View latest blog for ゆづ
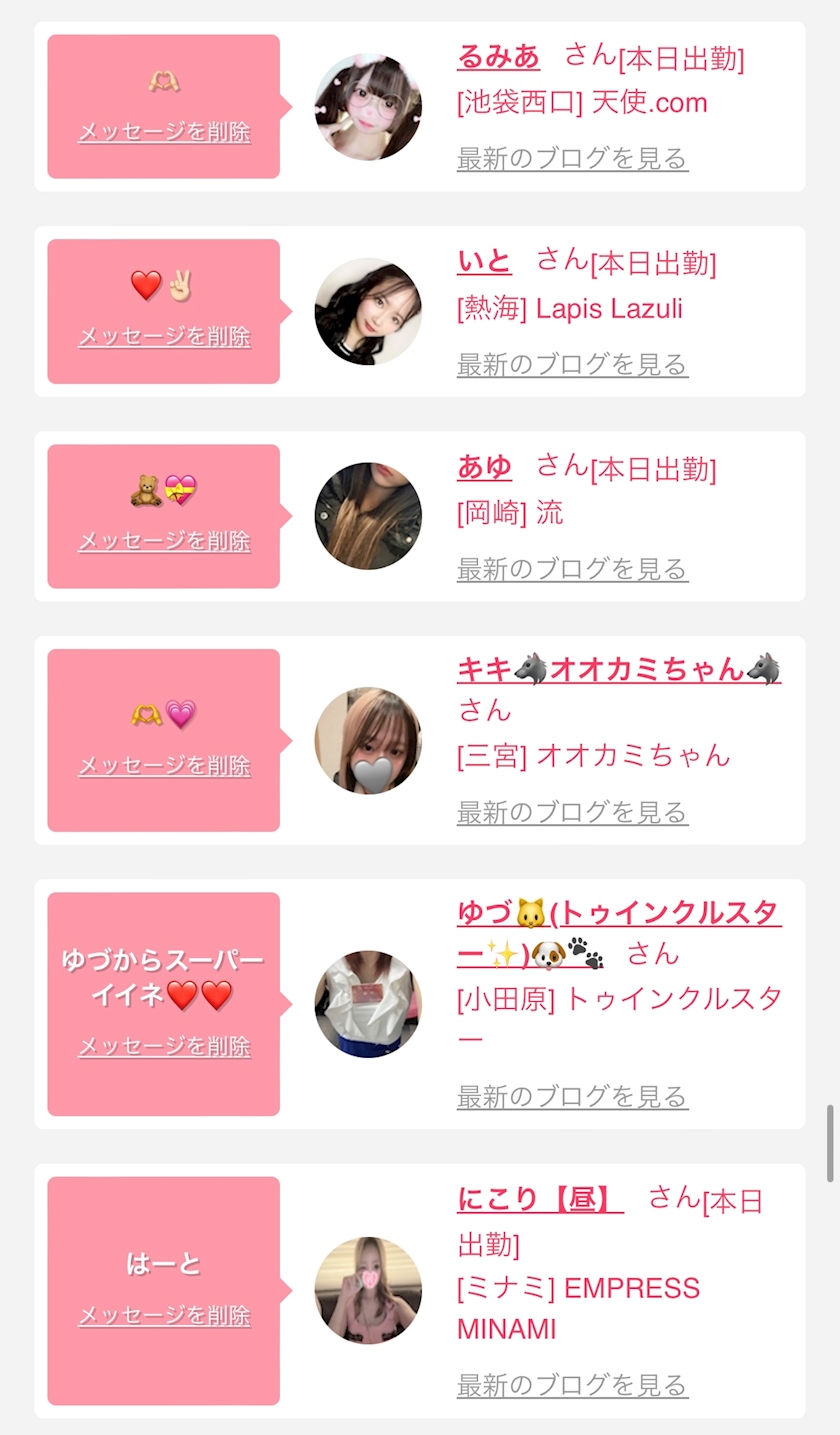 click(x=572, y=1097)
